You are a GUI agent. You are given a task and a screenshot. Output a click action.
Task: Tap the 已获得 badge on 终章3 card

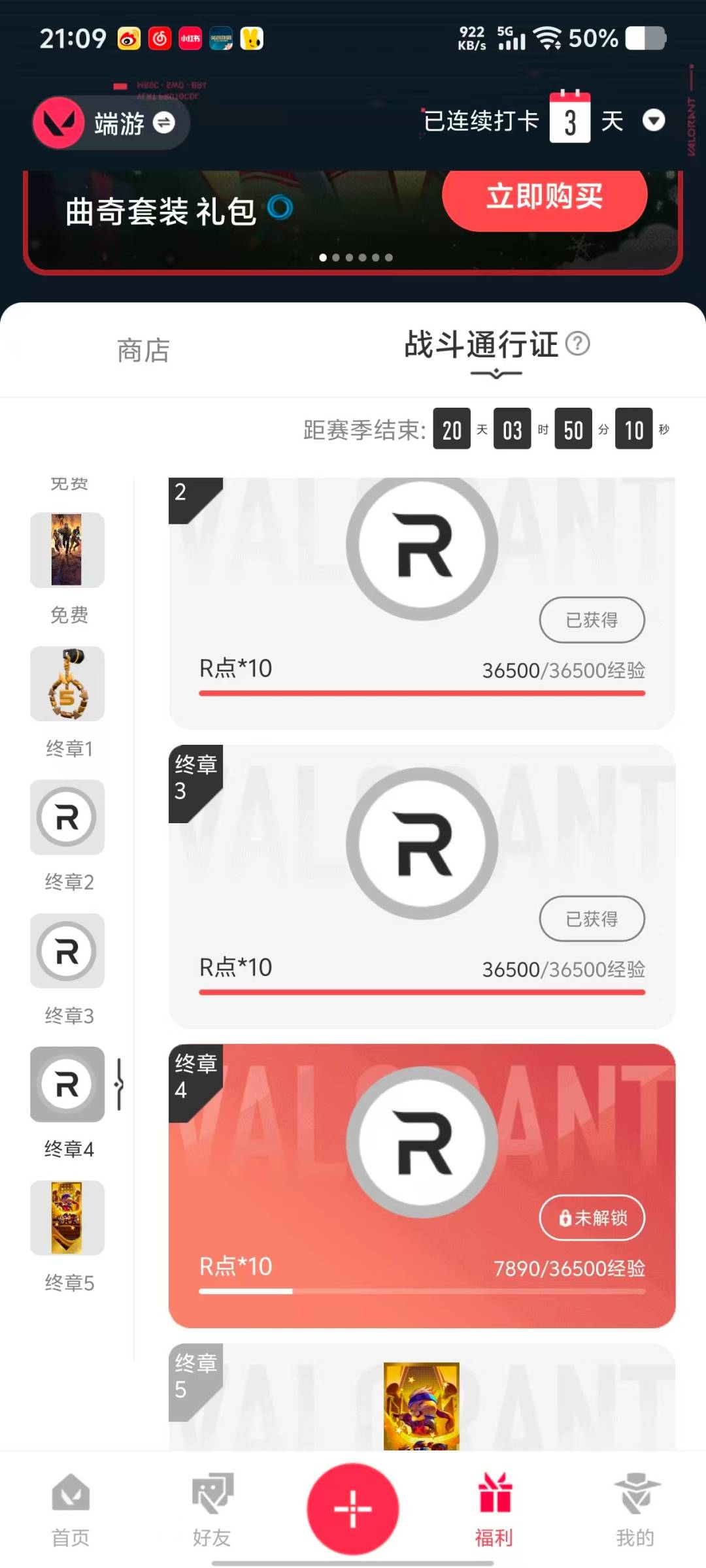click(592, 918)
